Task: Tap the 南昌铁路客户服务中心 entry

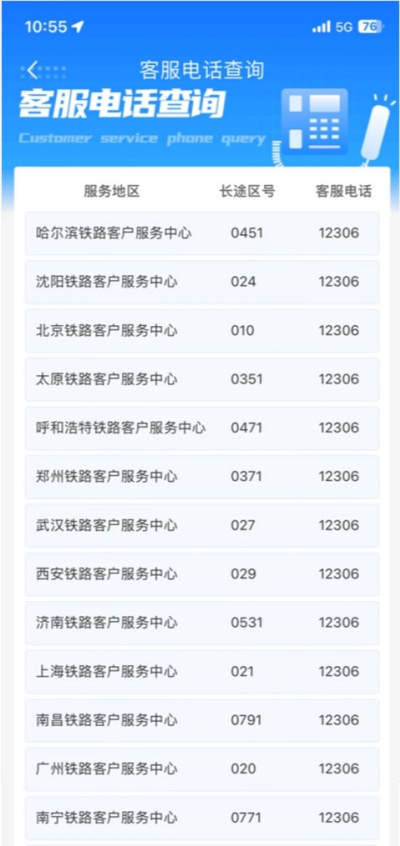Action: tap(202, 720)
